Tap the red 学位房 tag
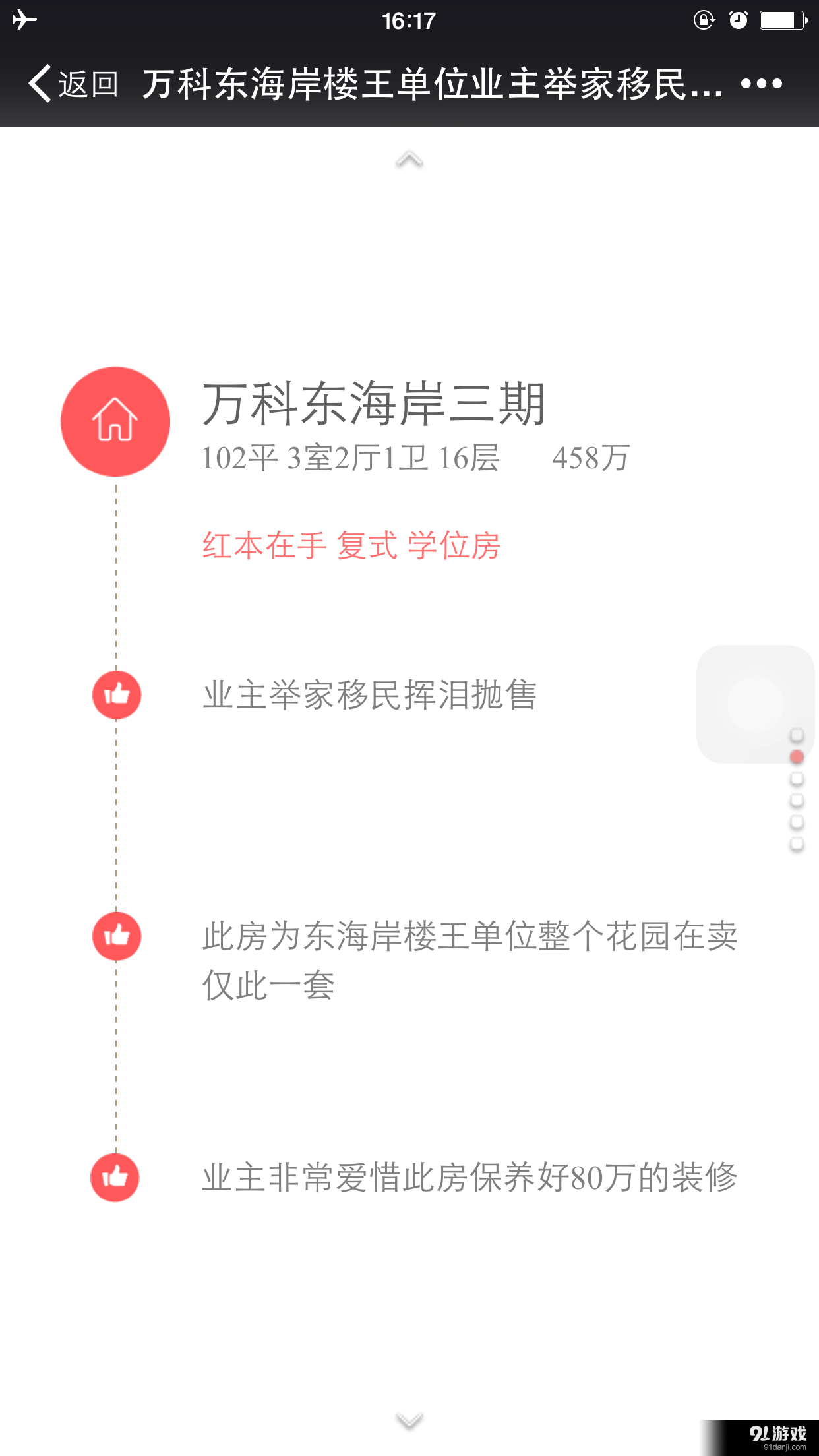 (455, 546)
